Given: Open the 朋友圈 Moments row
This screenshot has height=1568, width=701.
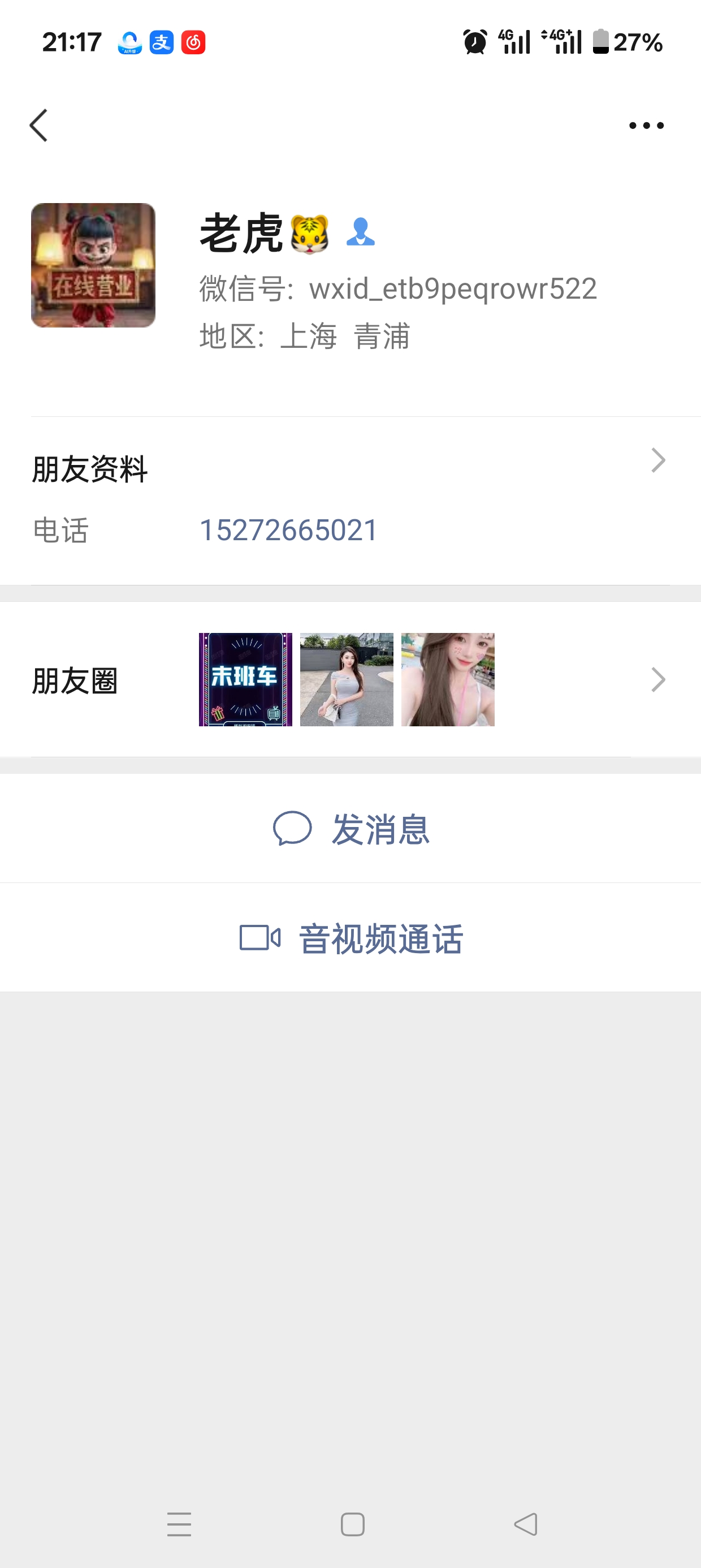Looking at the screenshot, I should [x=350, y=680].
